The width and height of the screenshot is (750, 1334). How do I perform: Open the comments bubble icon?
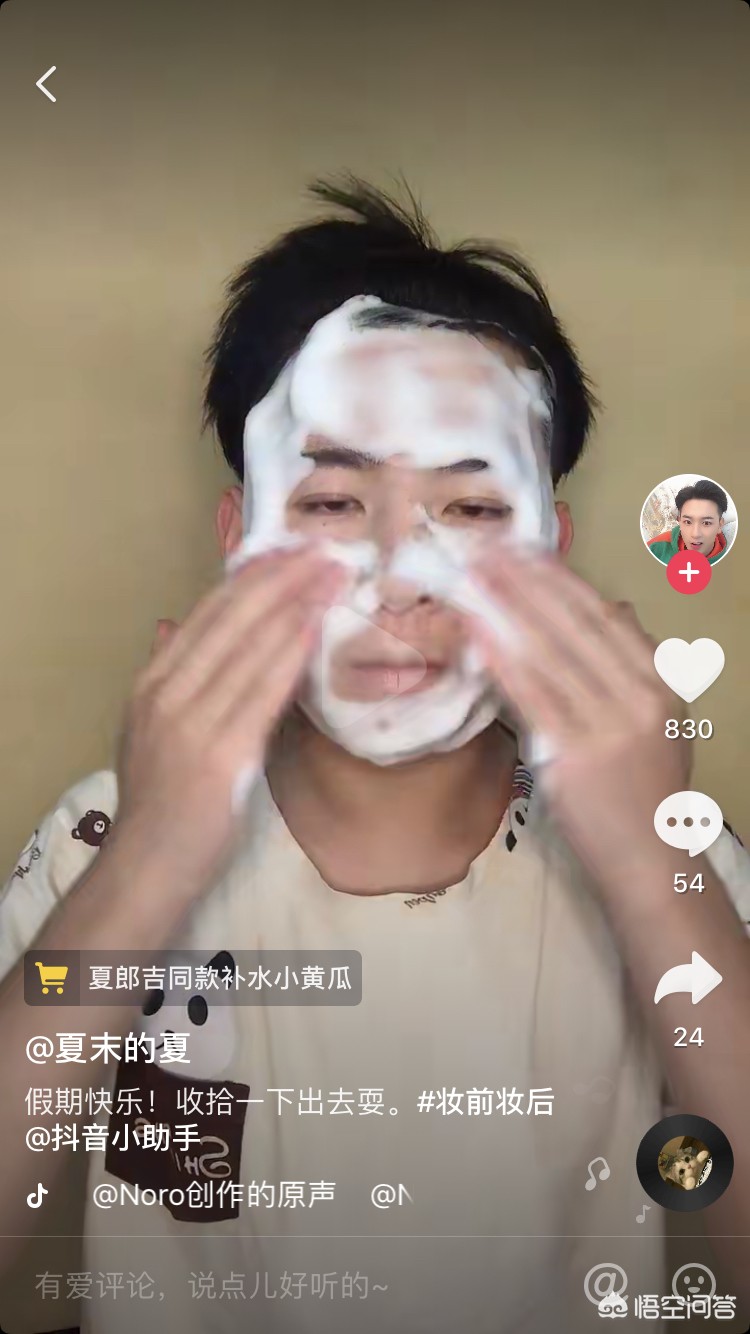click(688, 823)
